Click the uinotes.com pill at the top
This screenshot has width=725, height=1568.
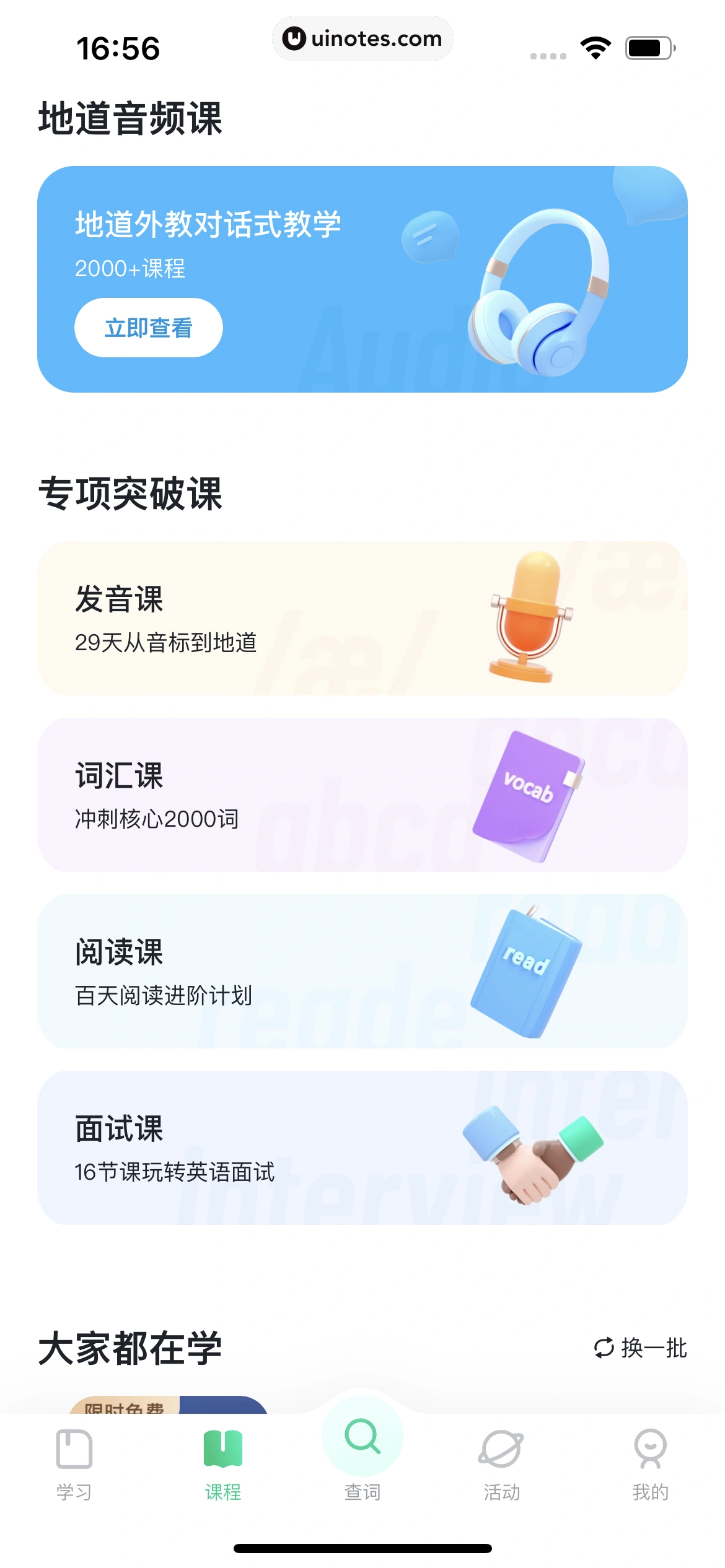[362, 38]
